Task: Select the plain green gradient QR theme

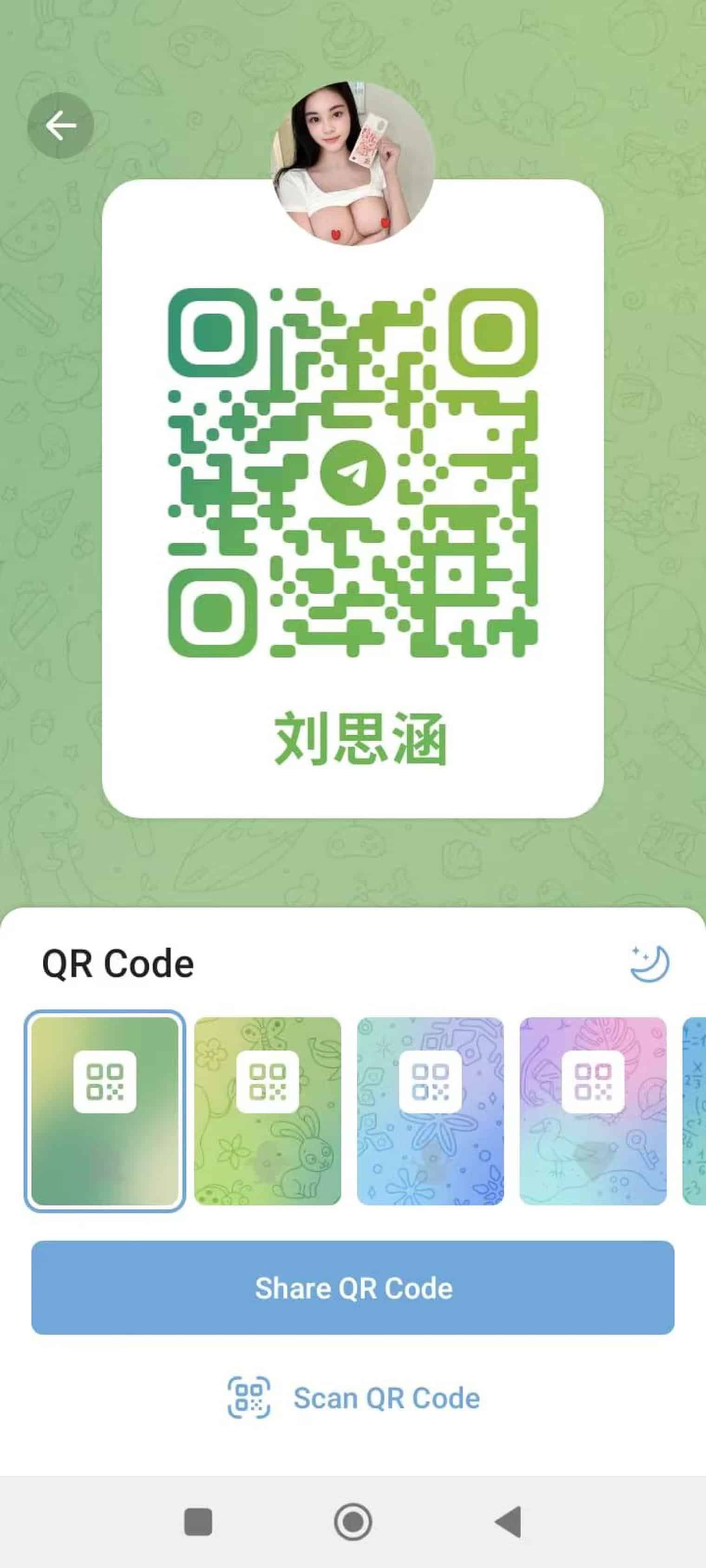Action: pos(105,1111)
